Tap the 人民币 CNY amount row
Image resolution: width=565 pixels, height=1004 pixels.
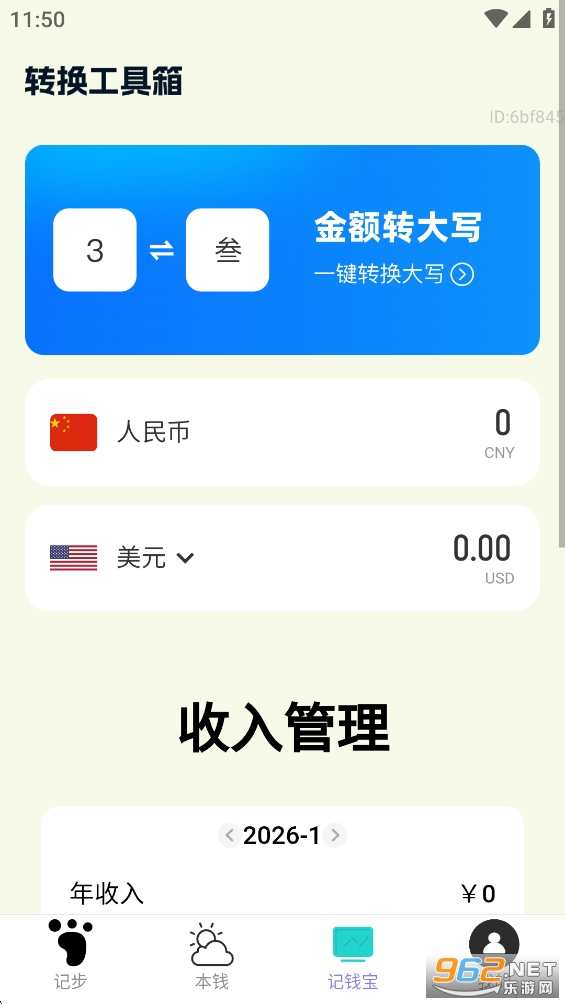click(x=282, y=432)
